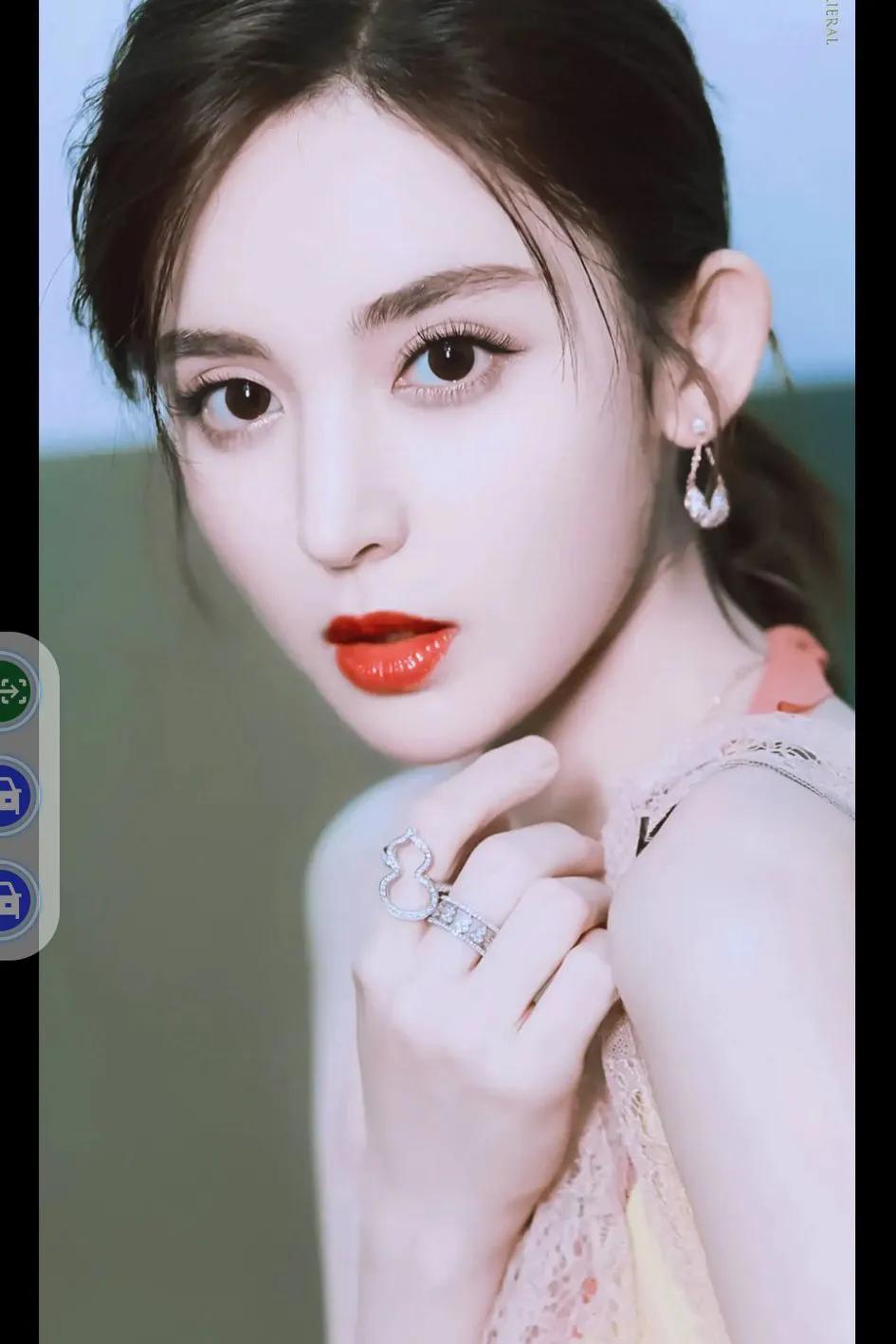Open the car shortcut just below the scan icon
Screen dimensions: 896x1344
coord(15,795)
